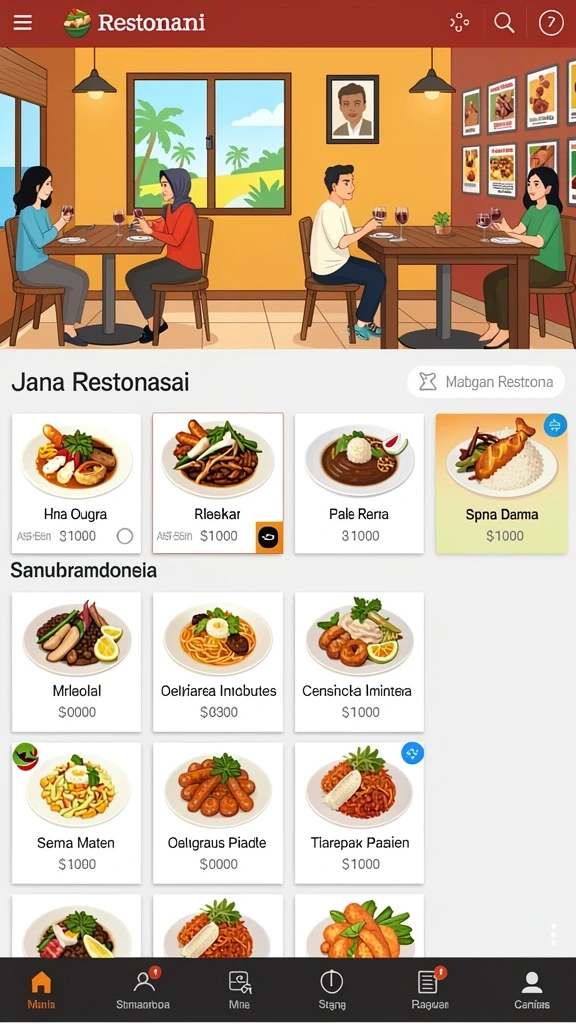Screen dimensions: 576x1024
Task: Tap the Mabgan Restcona button
Action: pos(486,382)
